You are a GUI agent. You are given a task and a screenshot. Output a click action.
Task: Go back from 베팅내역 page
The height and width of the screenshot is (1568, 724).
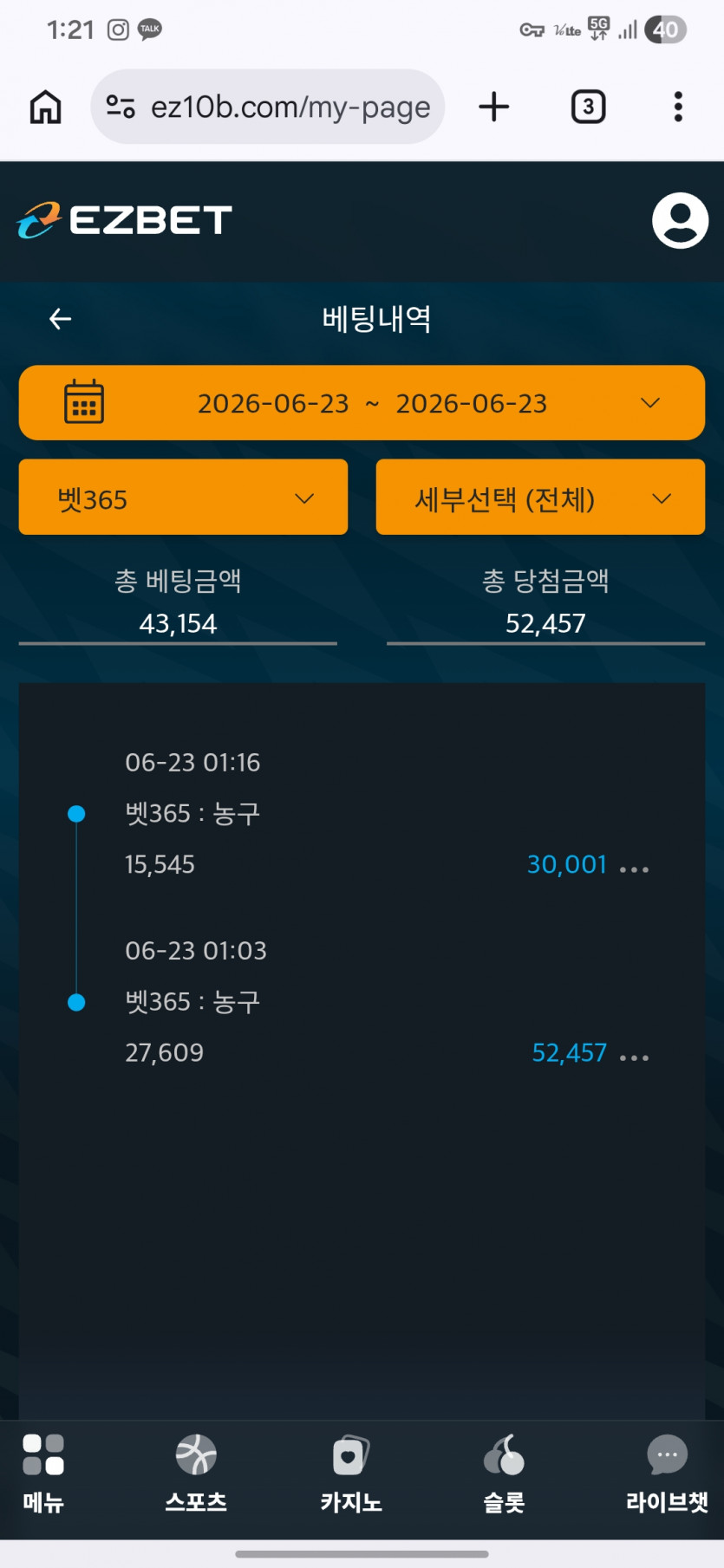(60, 319)
